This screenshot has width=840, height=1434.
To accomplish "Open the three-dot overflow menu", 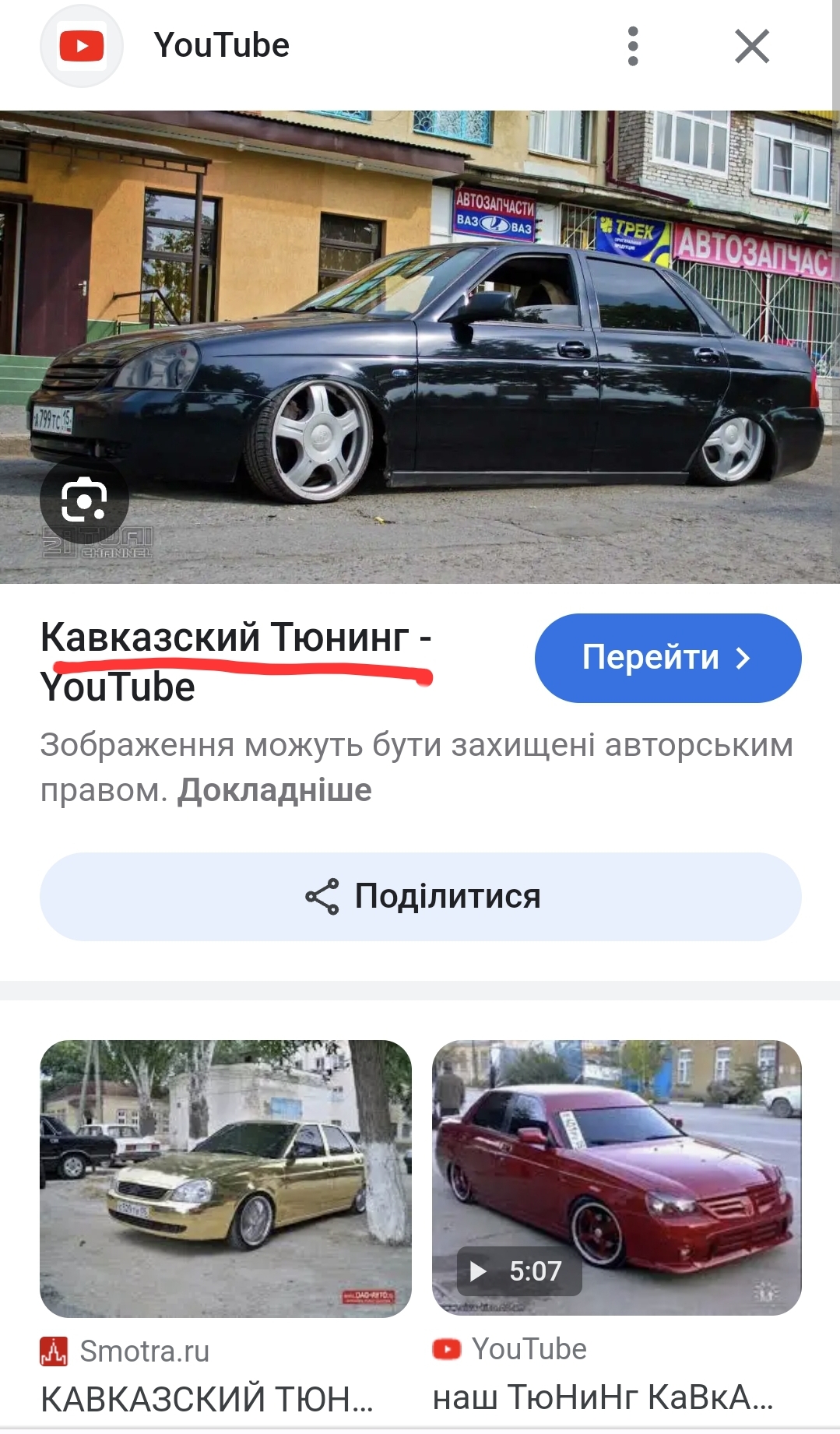I will pyautogui.click(x=633, y=46).
